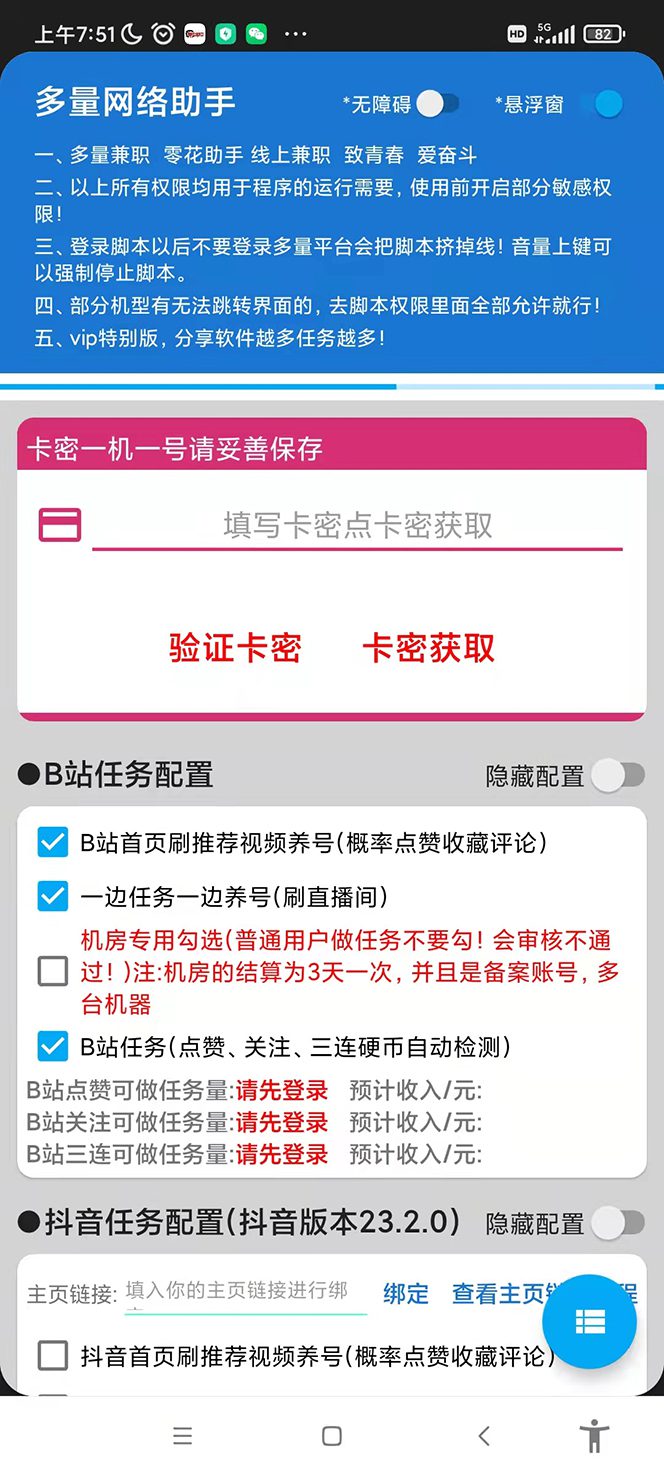Tap the 绑定 link
The image size is (664, 1476).
406,1294
